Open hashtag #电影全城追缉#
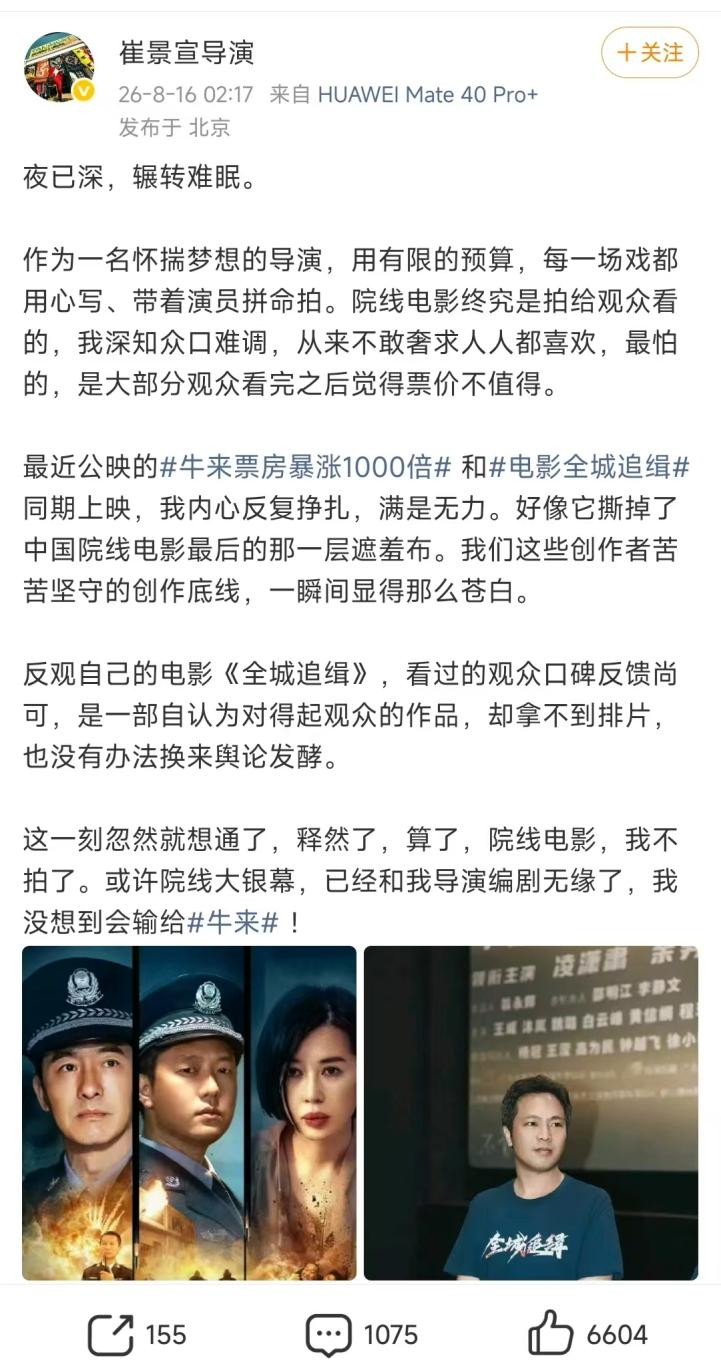The image size is (721, 1372). coord(590,465)
